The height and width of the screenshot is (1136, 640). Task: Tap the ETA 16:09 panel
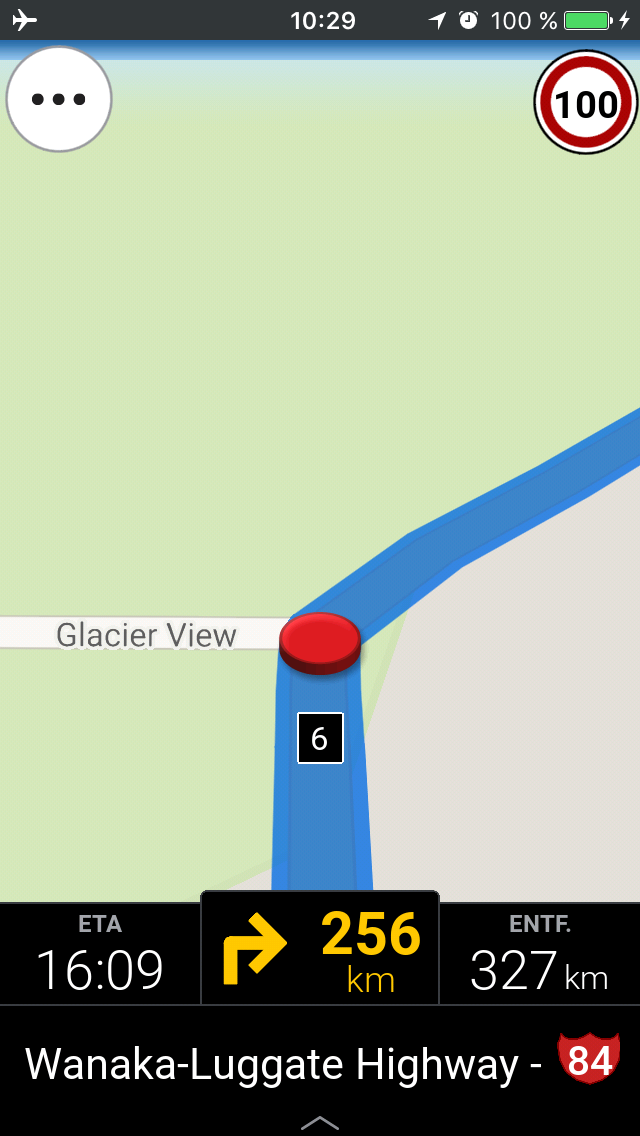(100, 954)
